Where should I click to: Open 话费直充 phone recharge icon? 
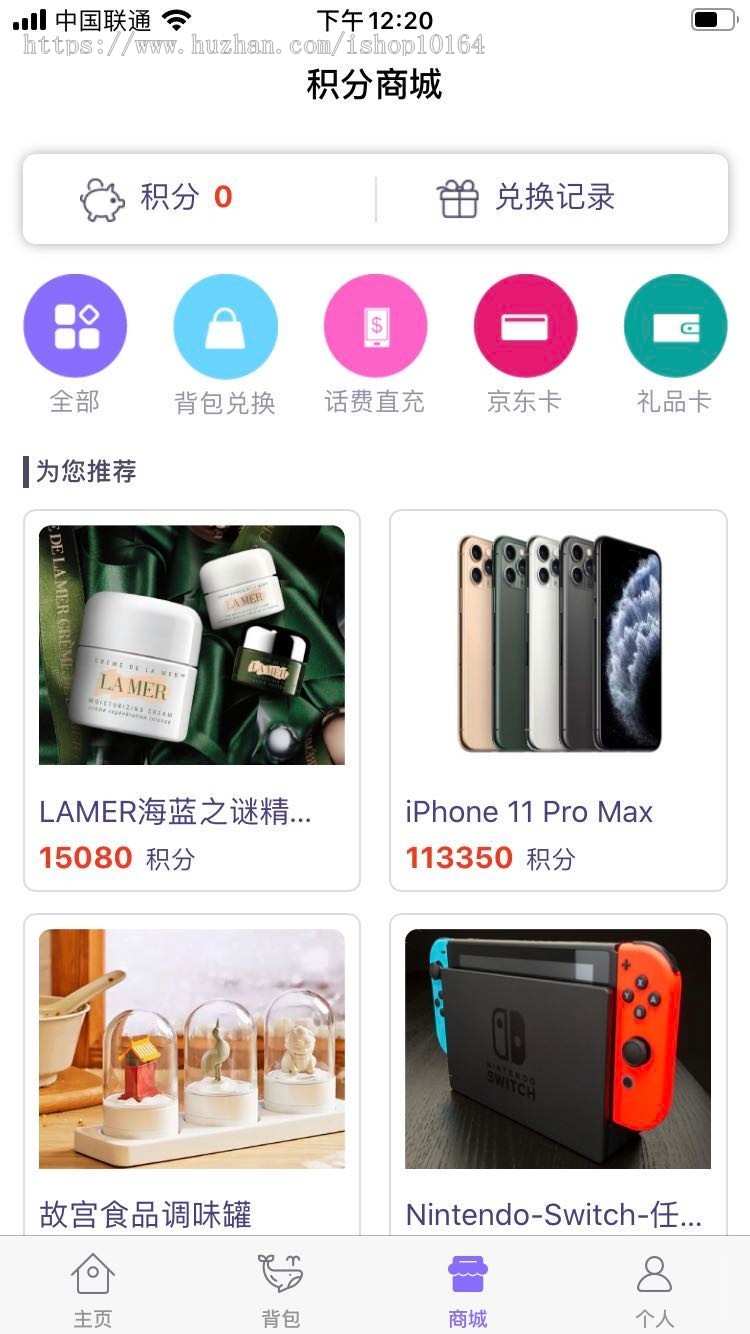point(375,325)
